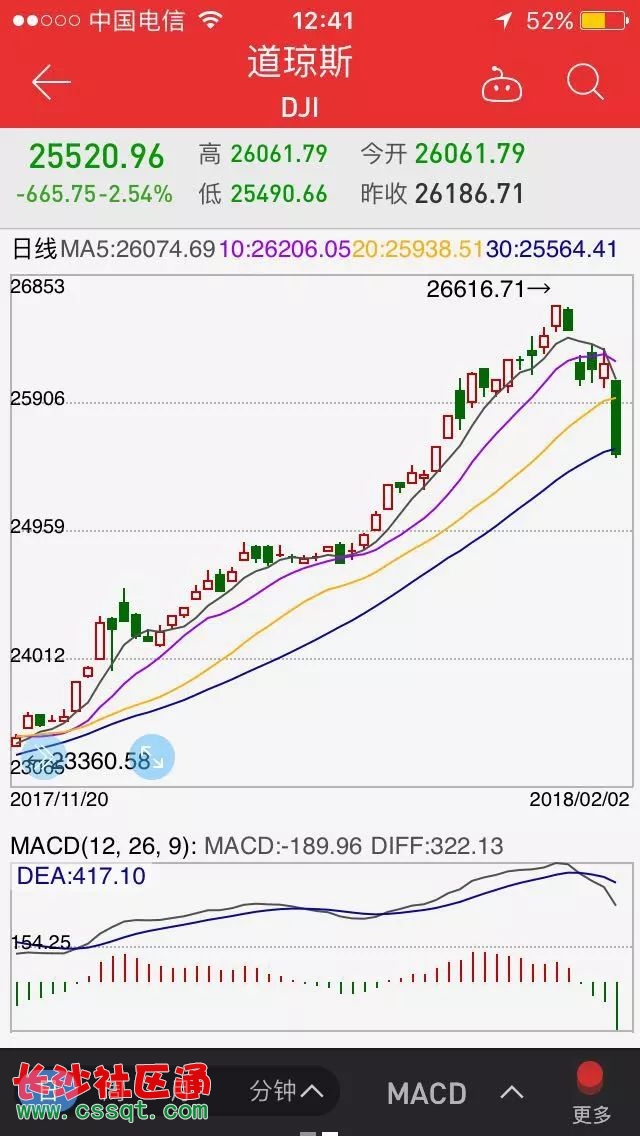Go back using the arrow icon

coord(51,83)
